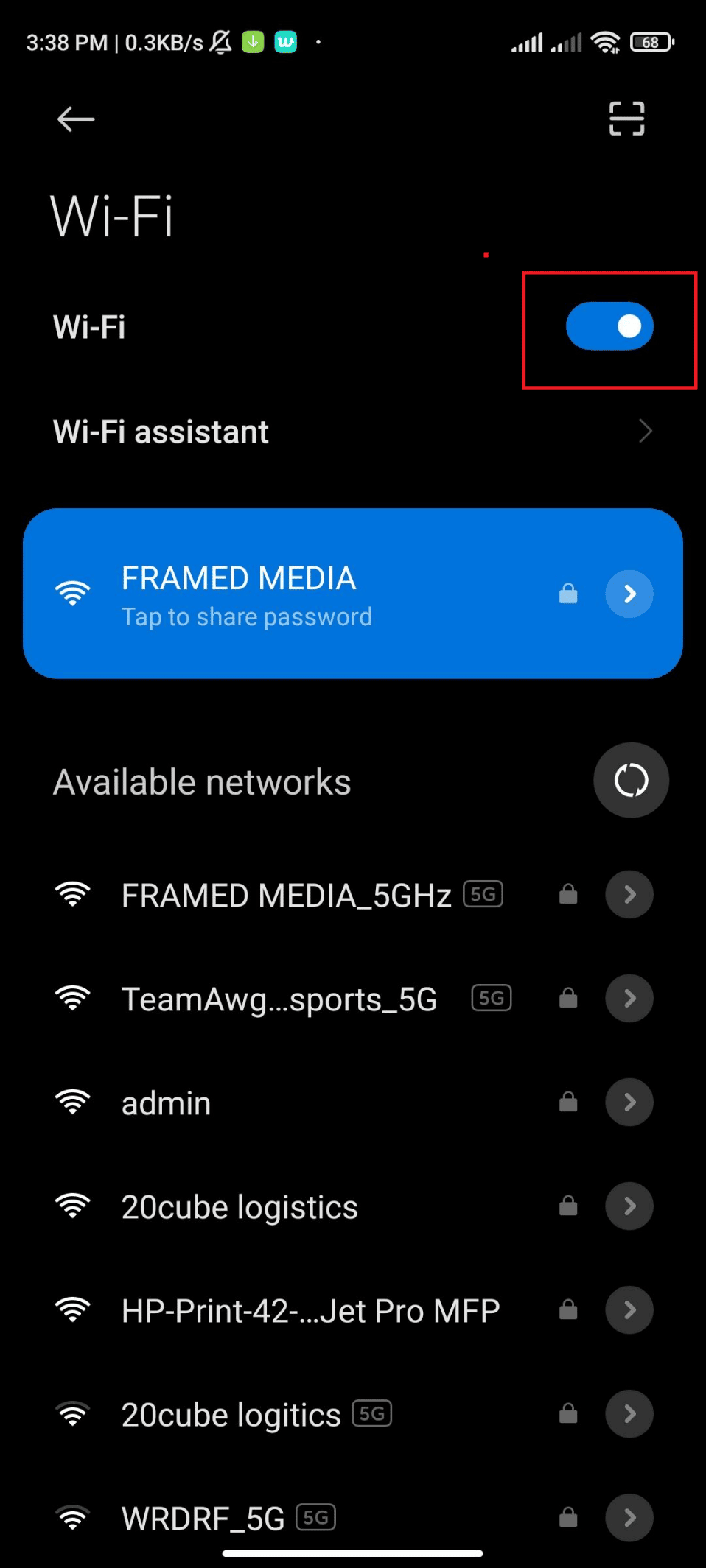Click the lock icon next to FRAMED MEDIA_5GHz
This screenshot has width=706, height=1568.
coord(567,893)
